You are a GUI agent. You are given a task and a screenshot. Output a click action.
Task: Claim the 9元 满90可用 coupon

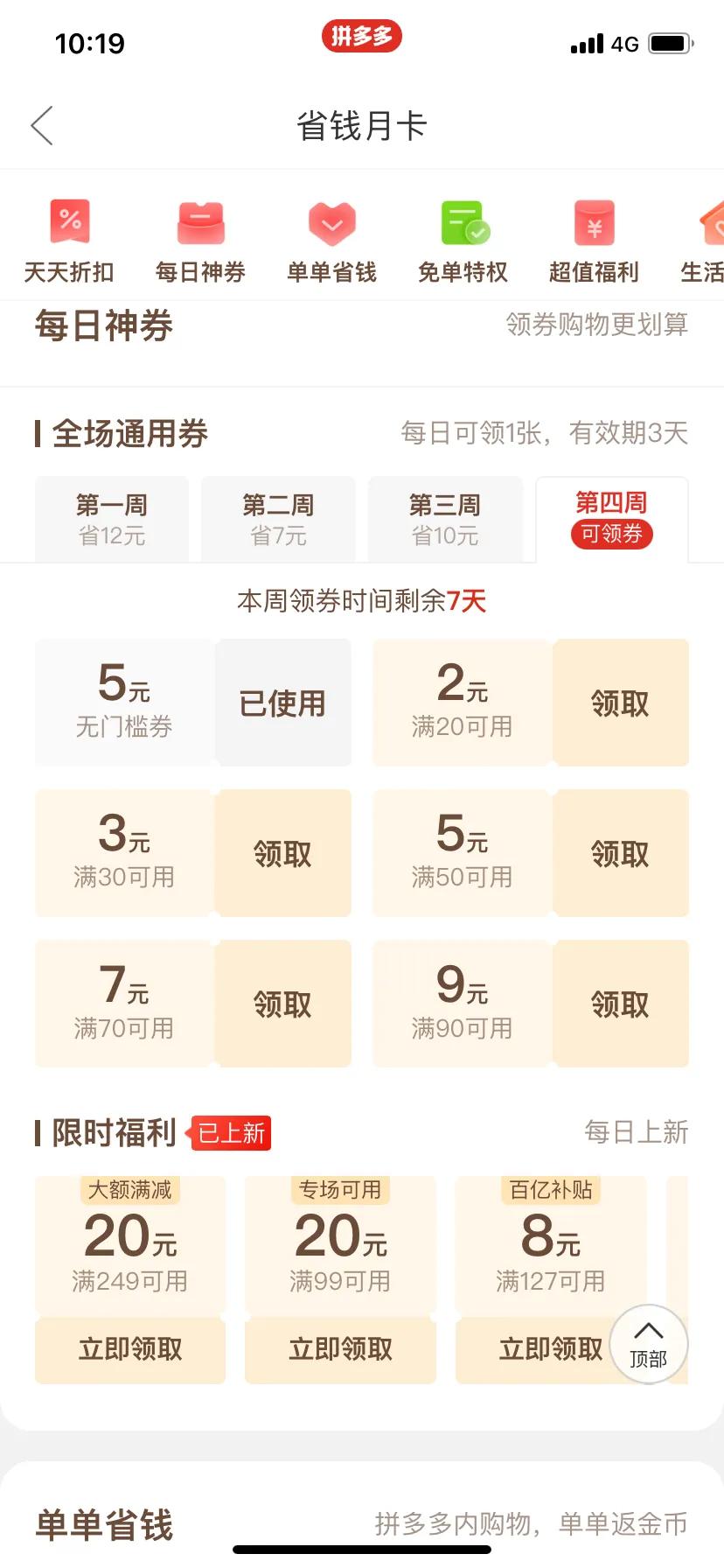coord(620,1004)
